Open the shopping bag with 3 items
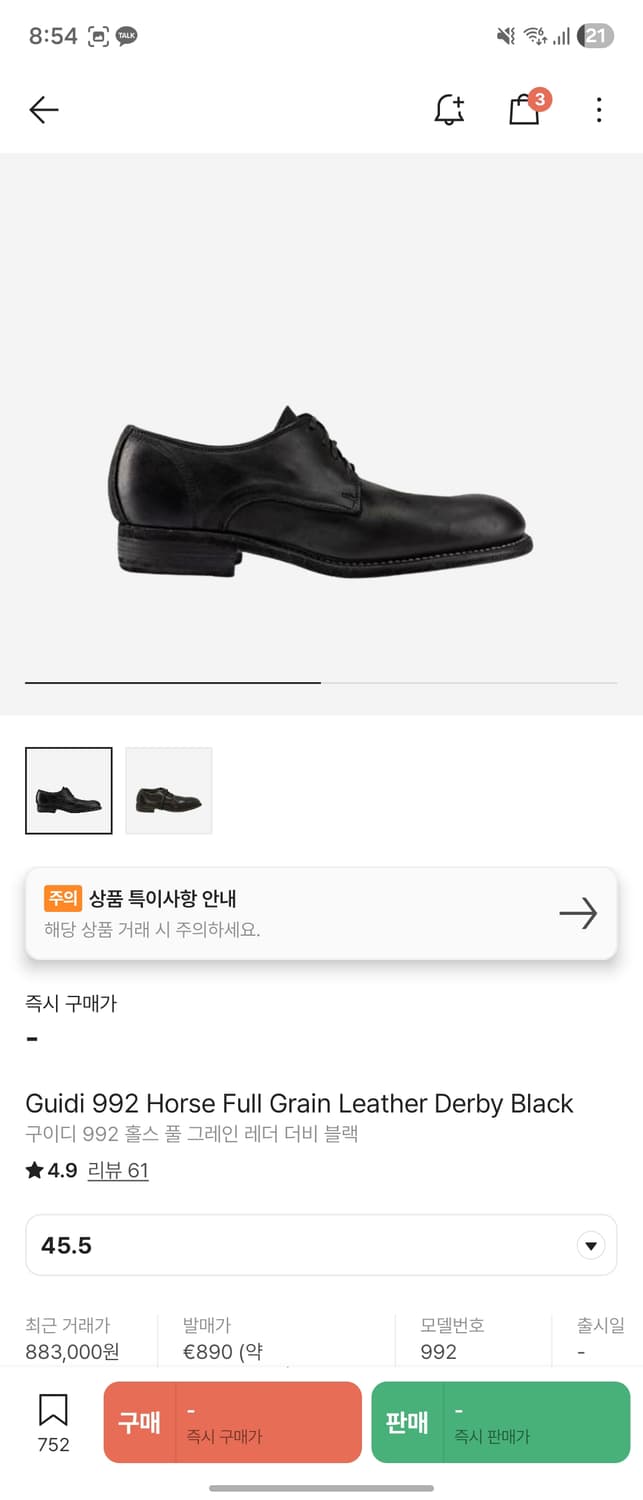The image size is (643, 1500). pyautogui.click(x=527, y=107)
